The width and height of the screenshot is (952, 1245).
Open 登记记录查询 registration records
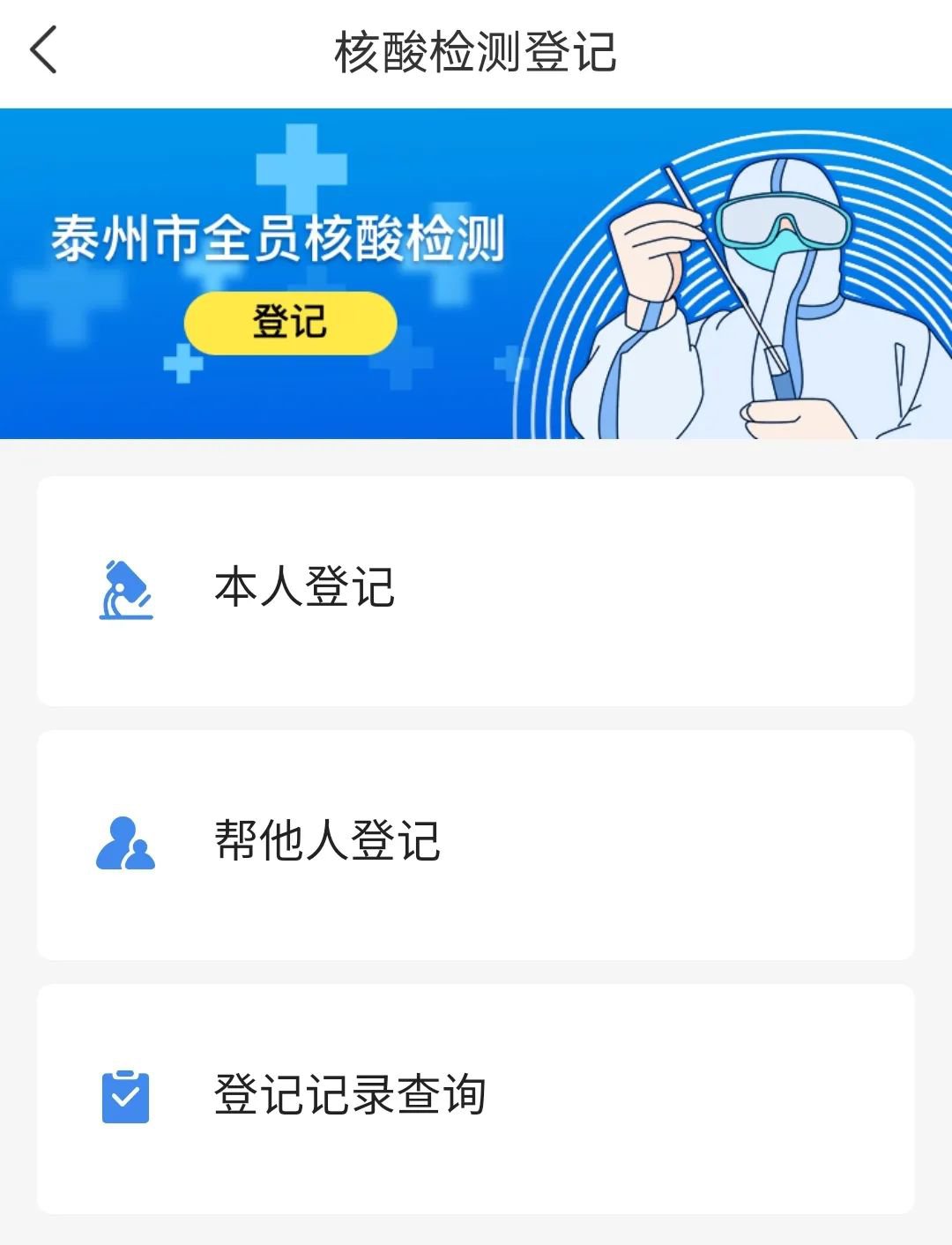[x=476, y=1098]
